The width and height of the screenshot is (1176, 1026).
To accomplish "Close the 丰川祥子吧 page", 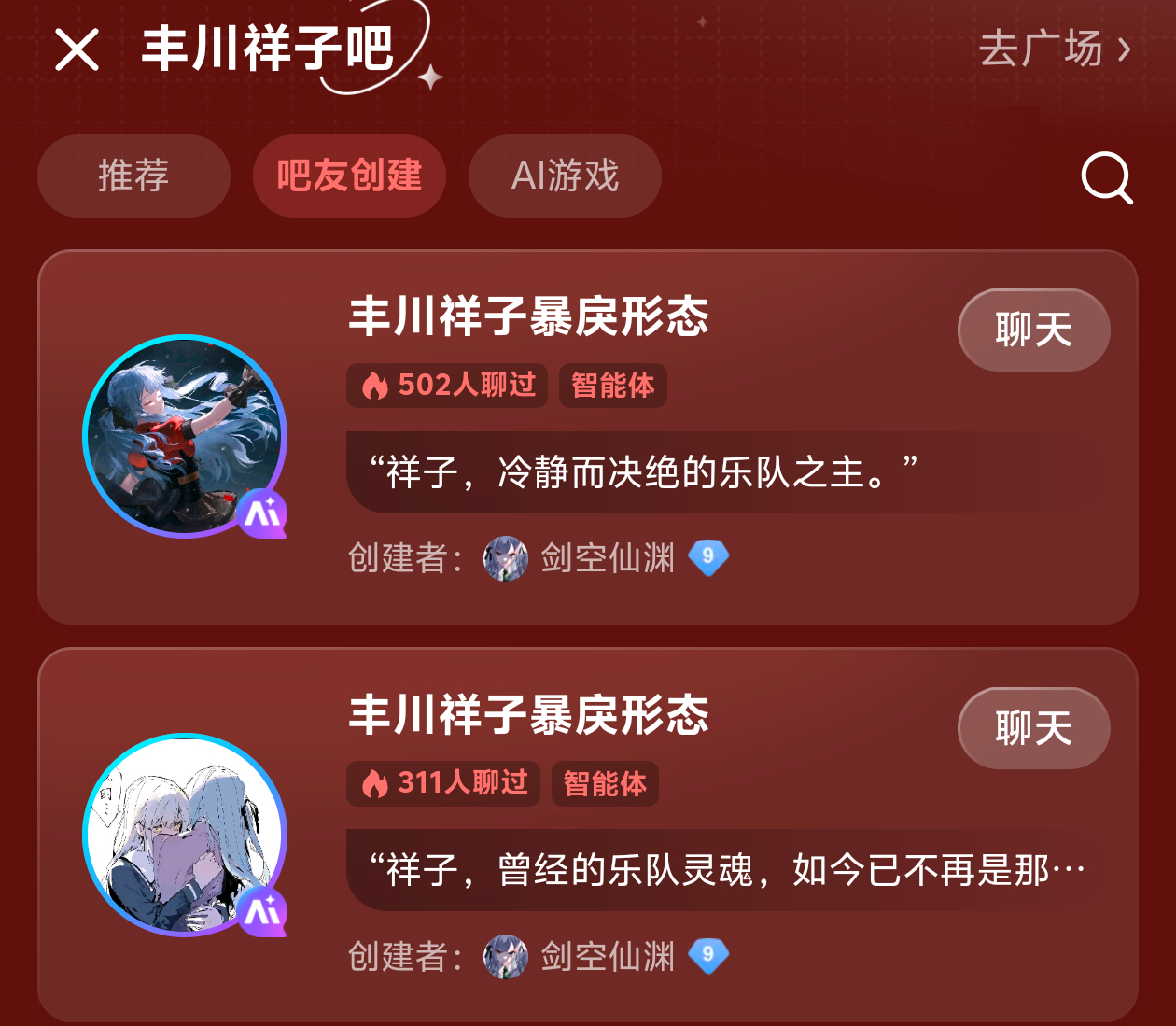I will (77, 49).
